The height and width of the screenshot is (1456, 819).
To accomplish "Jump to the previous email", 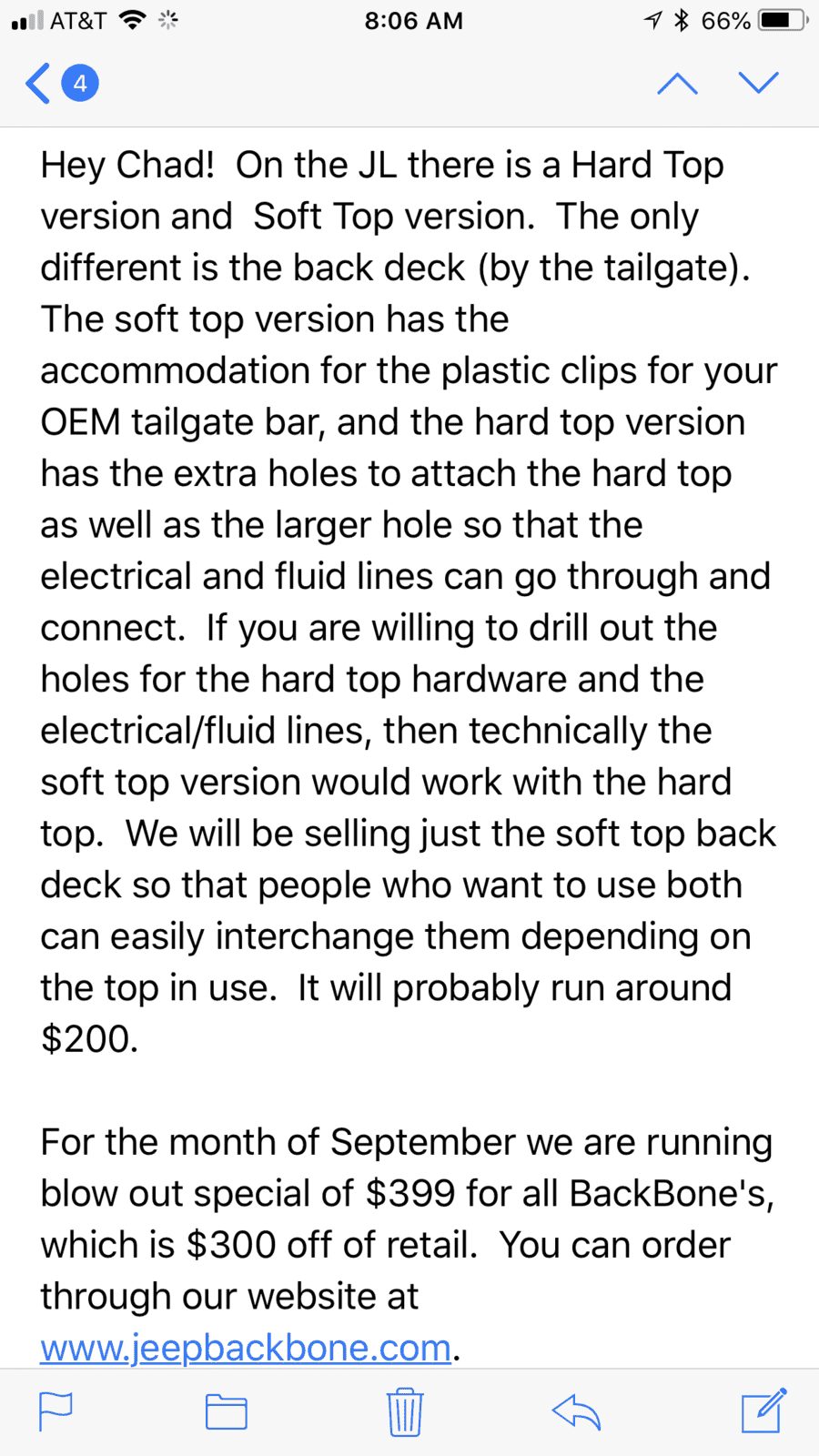I will point(677,84).
